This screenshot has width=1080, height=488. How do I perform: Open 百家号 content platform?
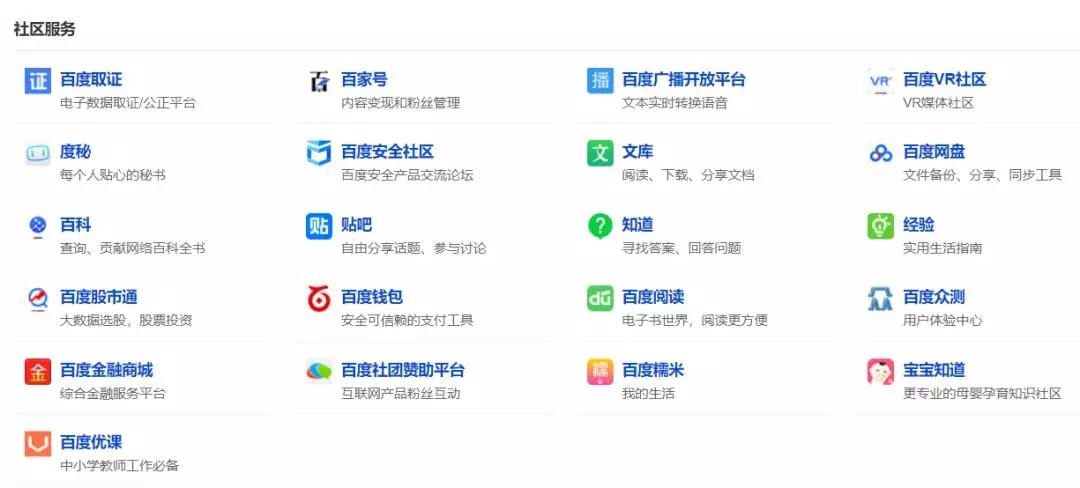[364, 80]
